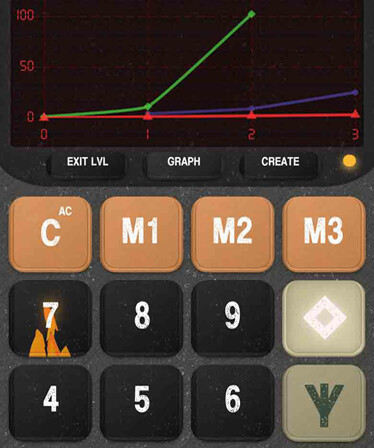Viewport: 374px width, 448px height.
Task: Enter digit 8 on the keypad
Action: [x=141, y=319]
